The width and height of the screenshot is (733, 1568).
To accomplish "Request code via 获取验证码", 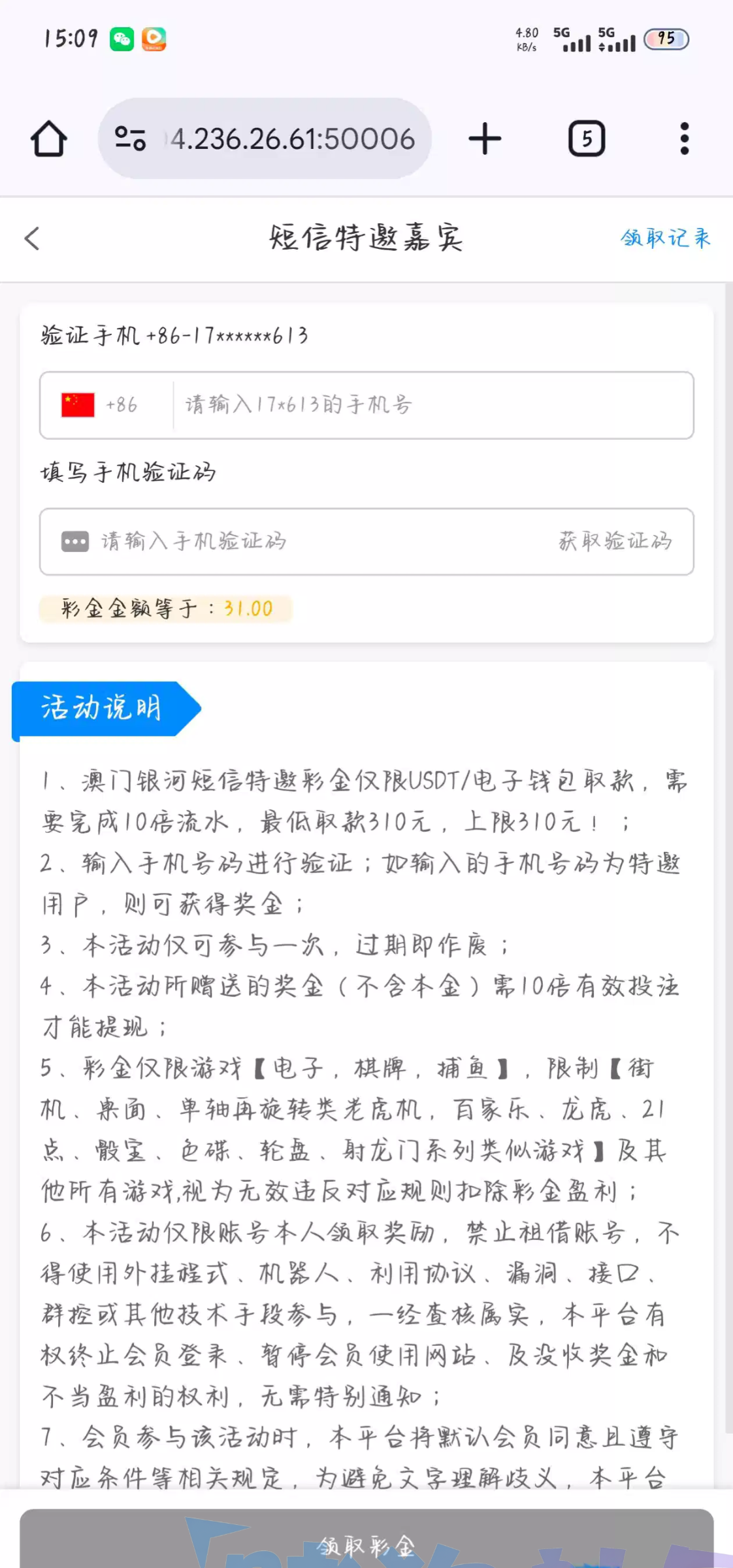I will (615, 541).
